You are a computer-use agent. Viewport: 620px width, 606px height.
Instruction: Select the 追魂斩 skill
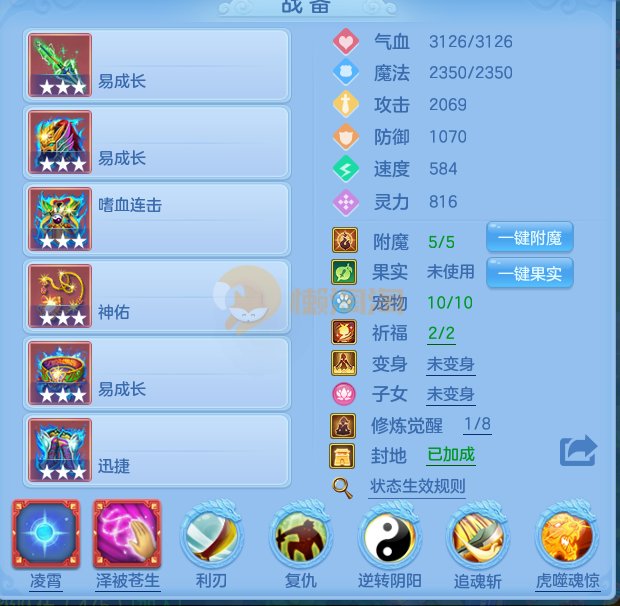[x=478, y=537]
